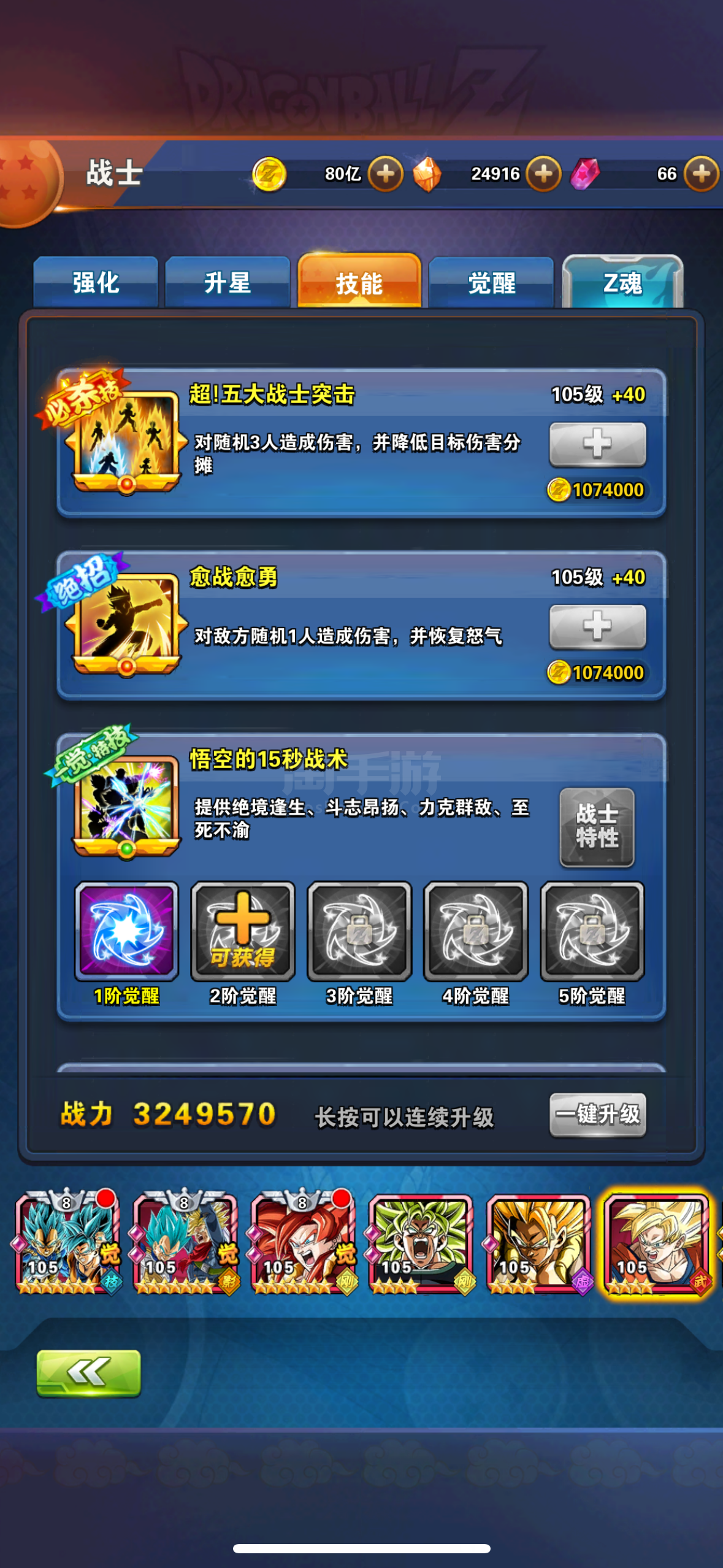Viewport: 723px width, 1568px height.
Task: Add more gold coins via plus icon
Action: pyautogui.click(x=386, y=174)
